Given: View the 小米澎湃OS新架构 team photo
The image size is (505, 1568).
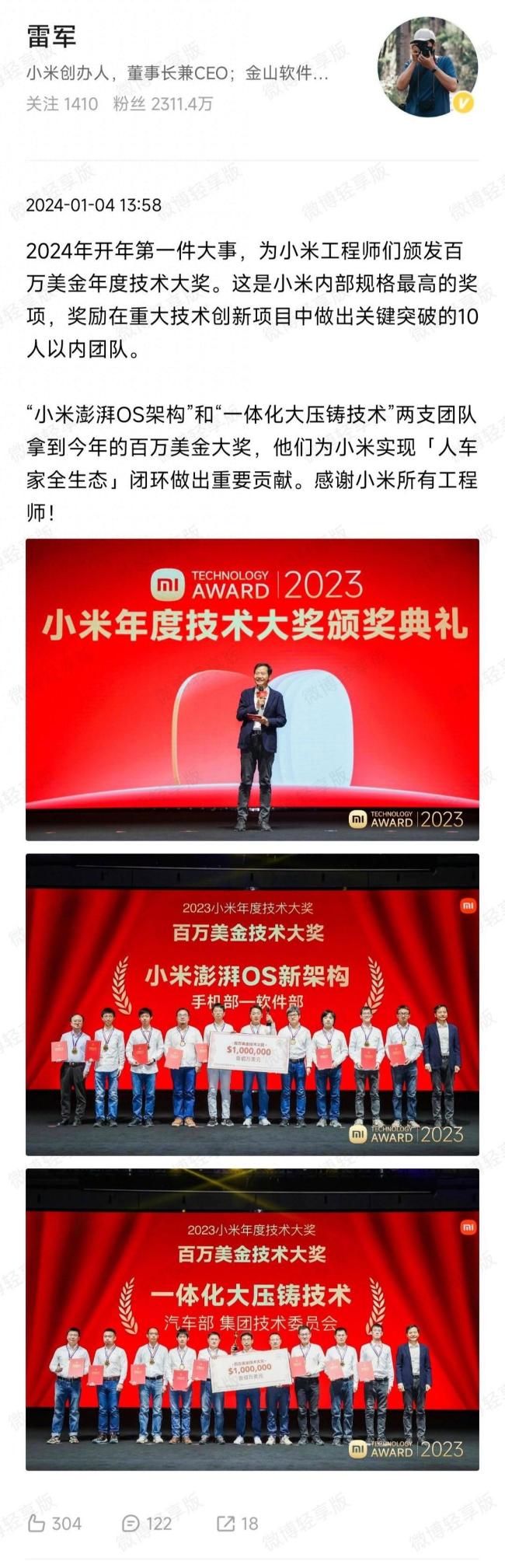Looking at the screenshot, I should pos(252,1004).
